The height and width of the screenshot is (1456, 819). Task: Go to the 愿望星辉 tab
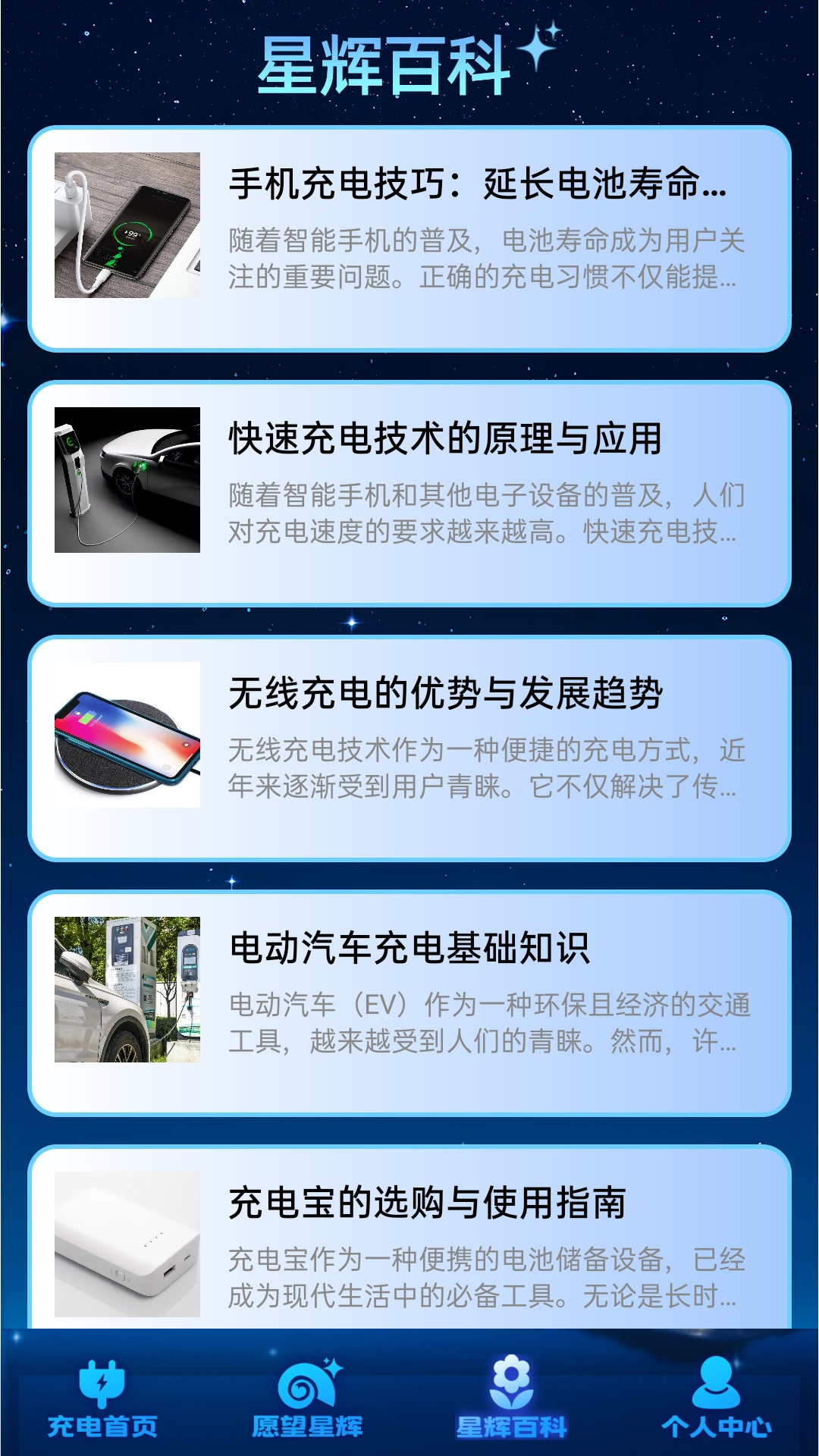point(307,1399)
